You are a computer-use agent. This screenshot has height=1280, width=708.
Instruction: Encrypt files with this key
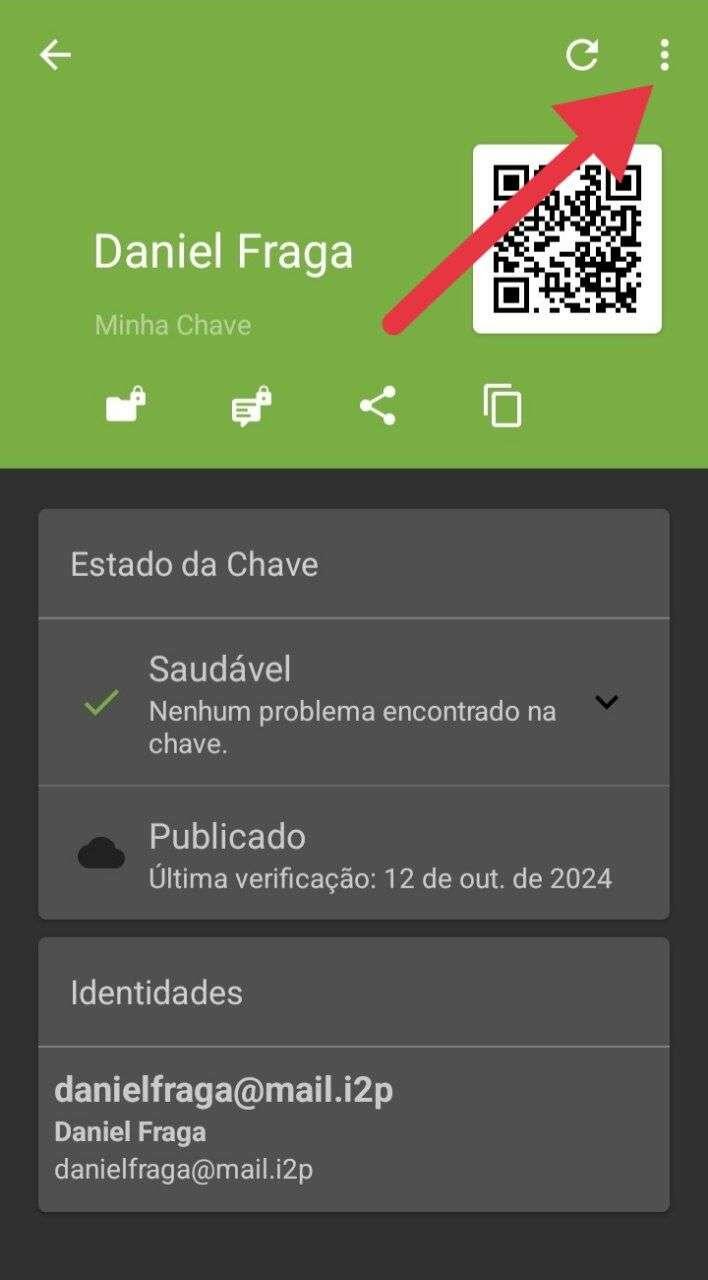click(126, 407)
